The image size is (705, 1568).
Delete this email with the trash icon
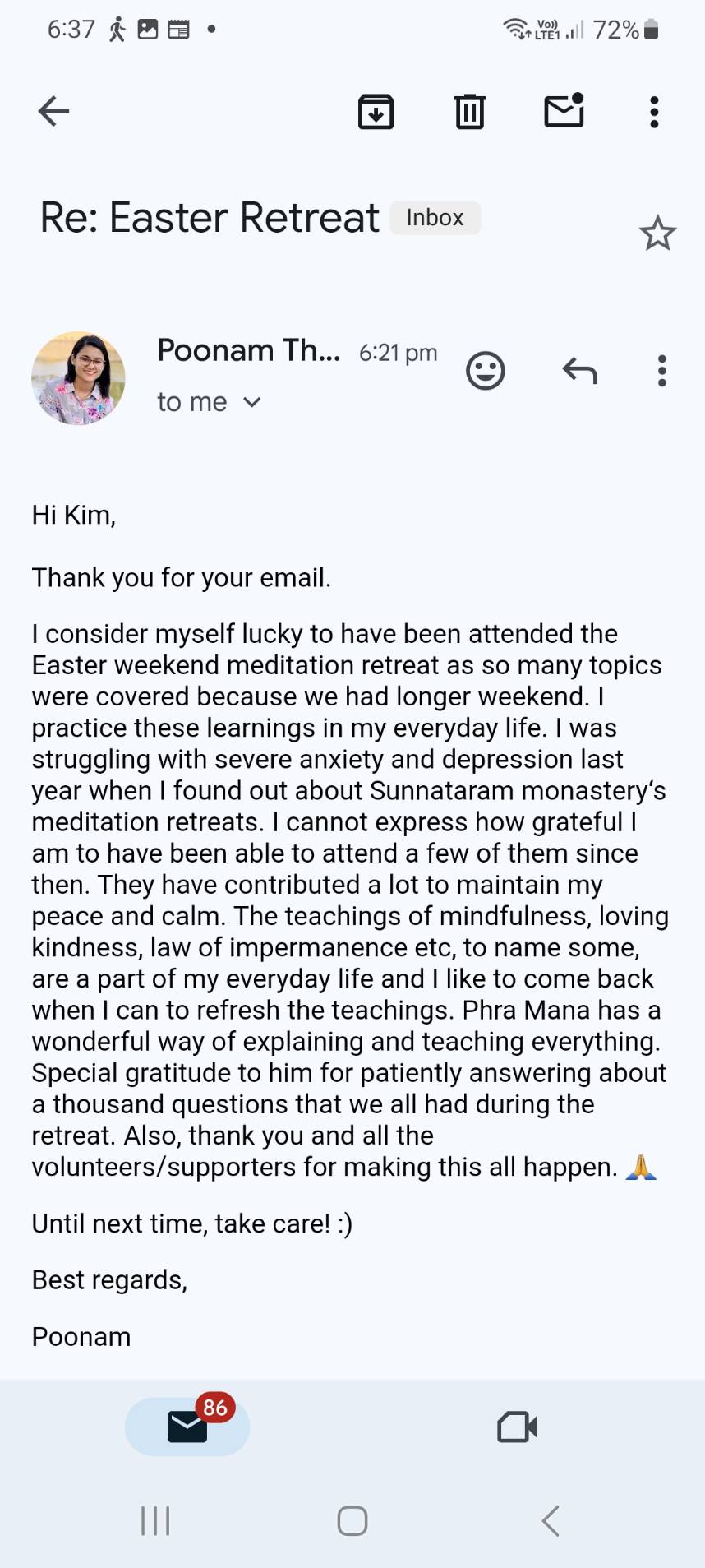coord(470,111)
